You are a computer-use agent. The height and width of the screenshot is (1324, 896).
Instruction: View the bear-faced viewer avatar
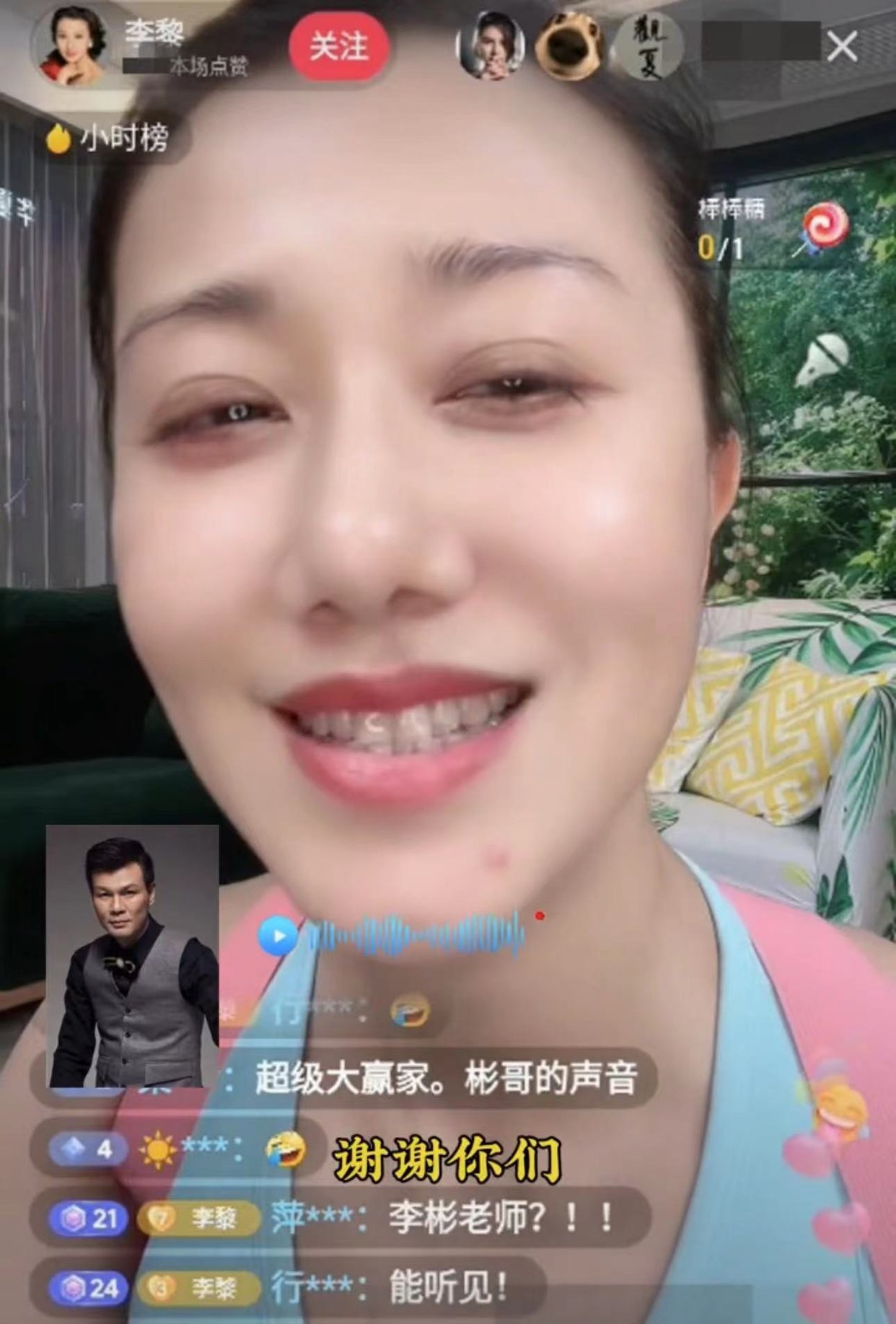(570, 46)
